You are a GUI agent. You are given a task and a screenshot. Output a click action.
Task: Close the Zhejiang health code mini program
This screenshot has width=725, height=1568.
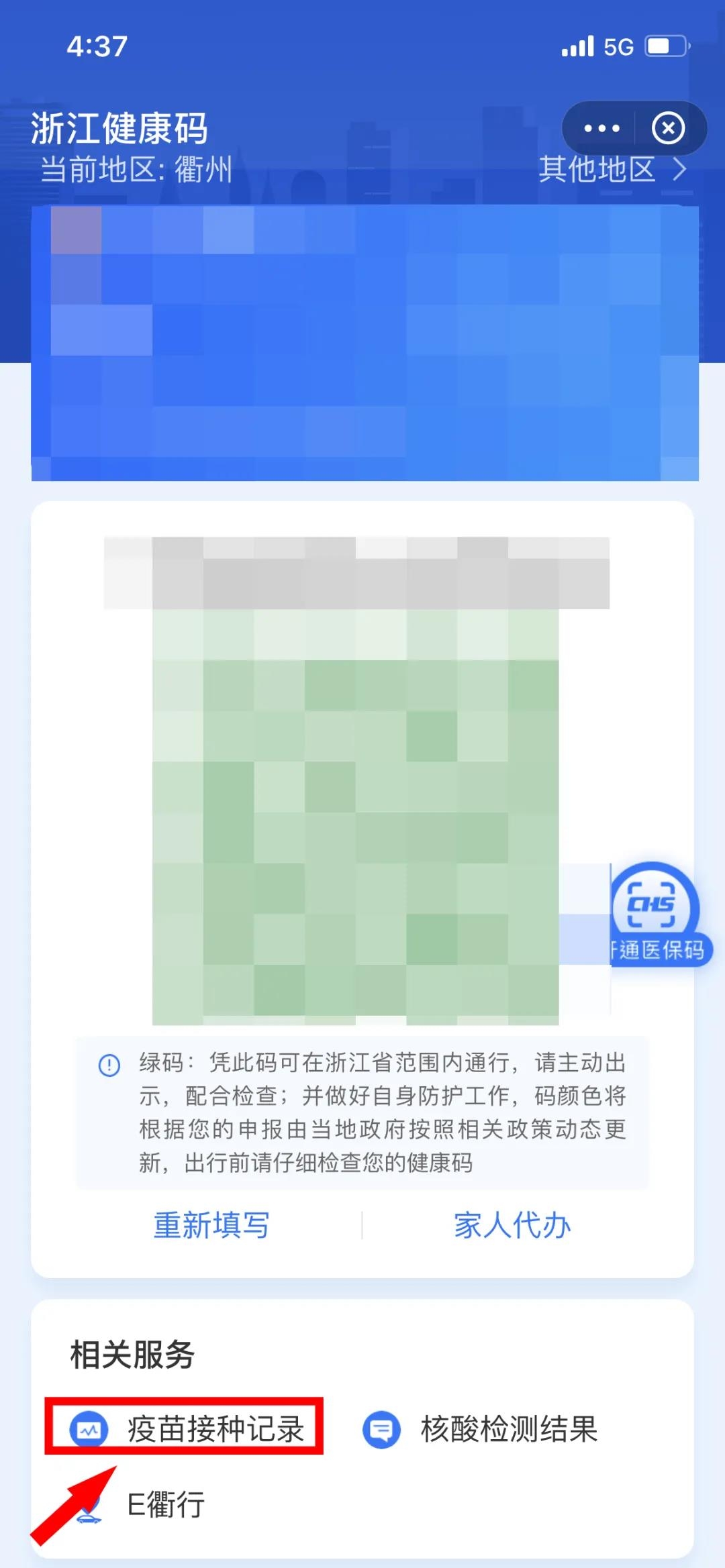click(668, 128)
